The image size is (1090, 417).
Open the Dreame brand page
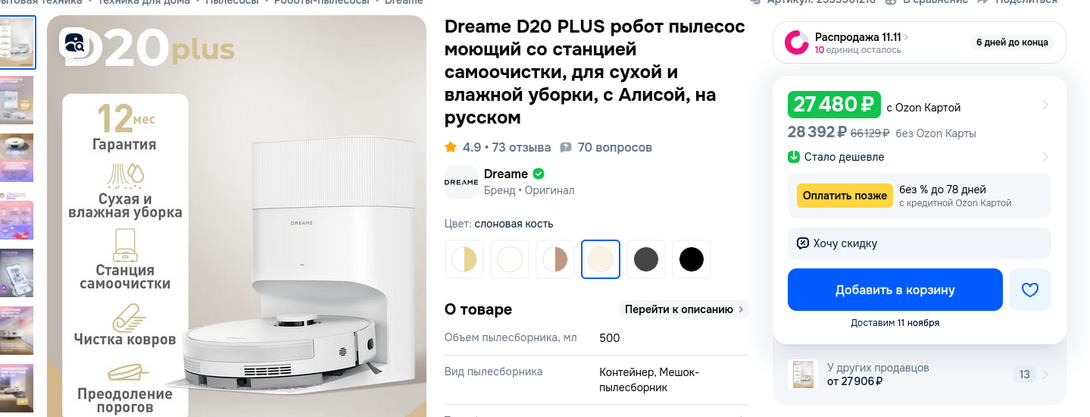[506, 174]
